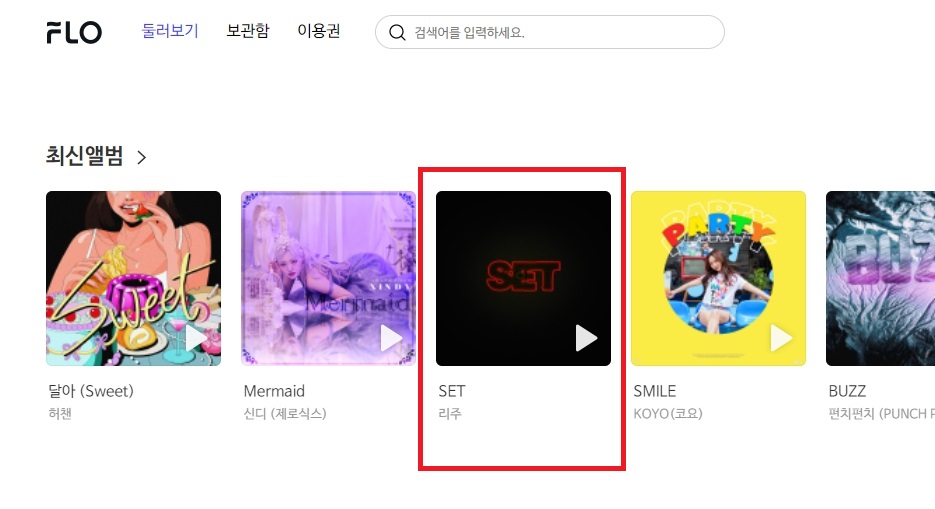The height and width of the screenshot is (509, 935).
Task: Open the Mermaid album title
Action: (x=274, y=391)
